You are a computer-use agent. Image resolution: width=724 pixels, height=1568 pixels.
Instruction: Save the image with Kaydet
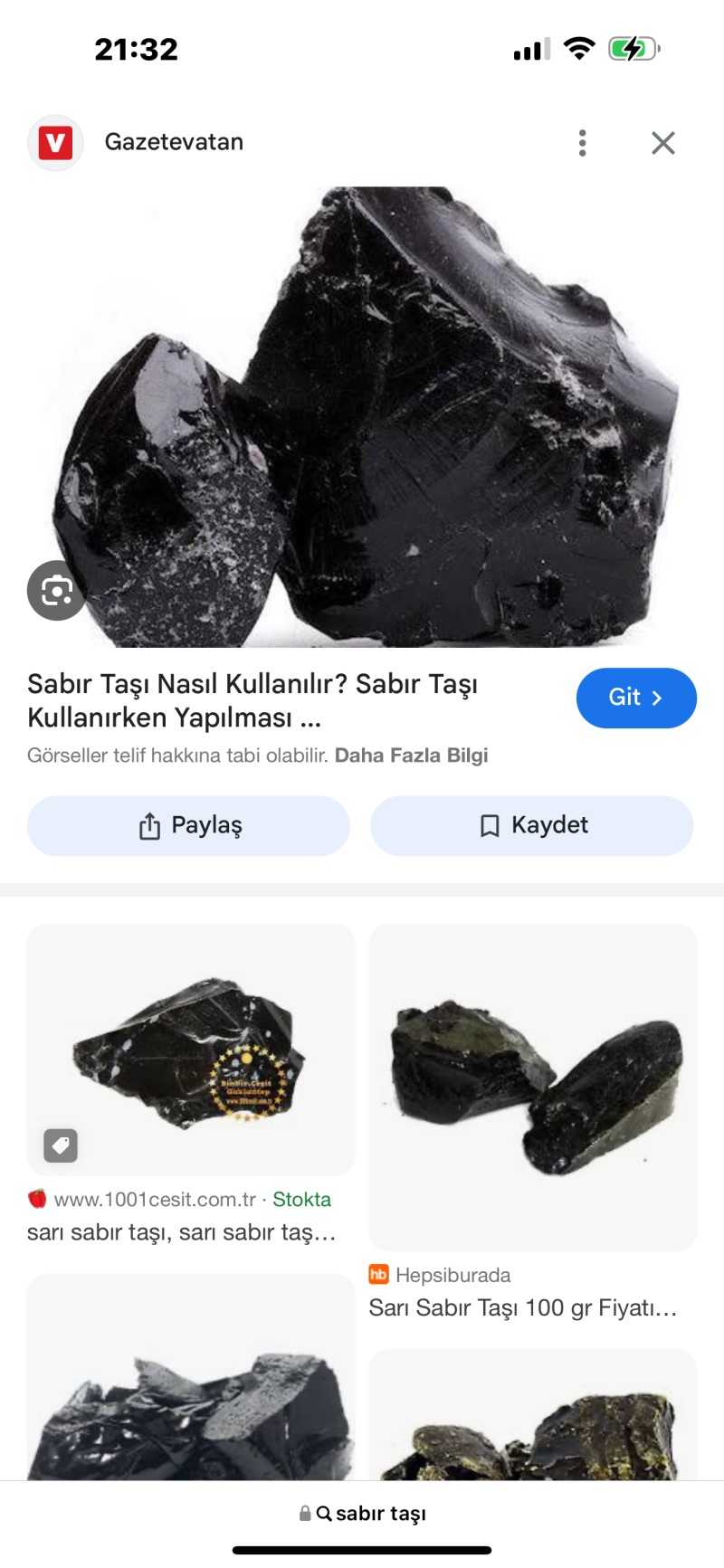click(532, 825)
